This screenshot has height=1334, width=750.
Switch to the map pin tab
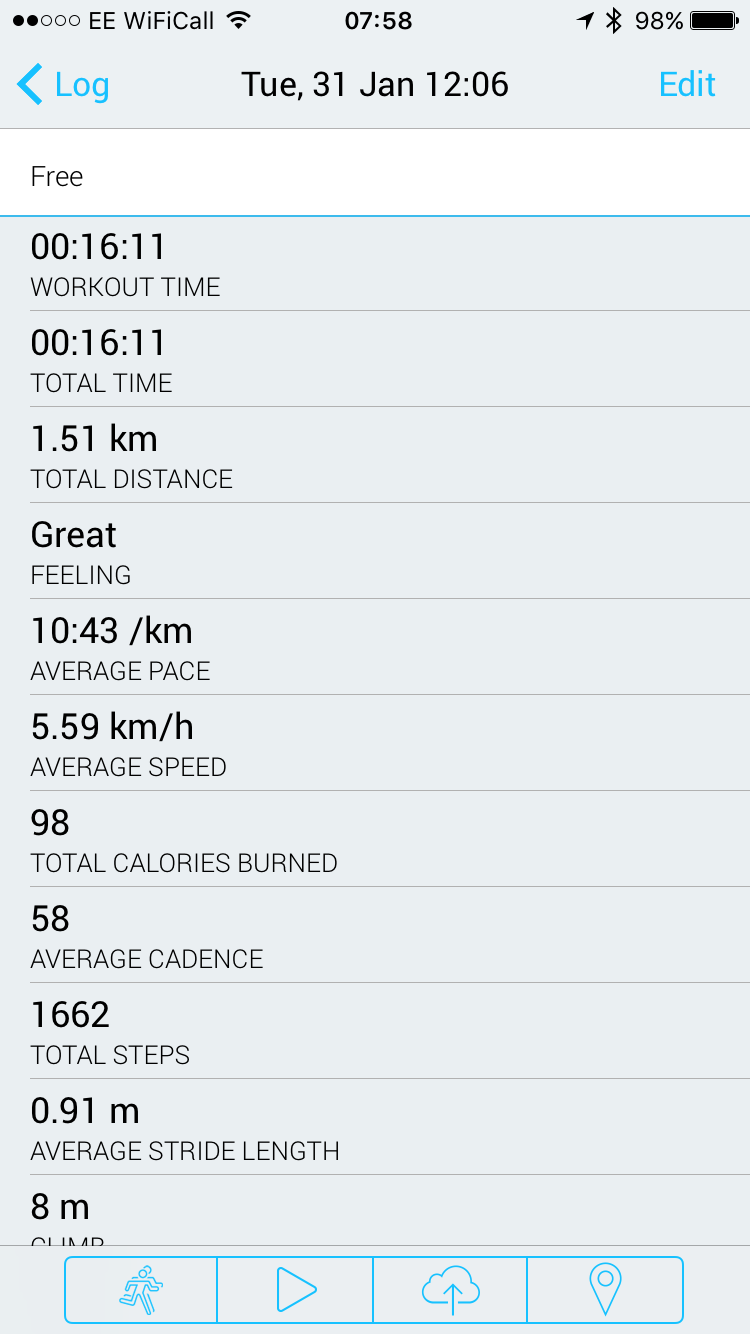pyautogui.click(x=605, y=1290)
